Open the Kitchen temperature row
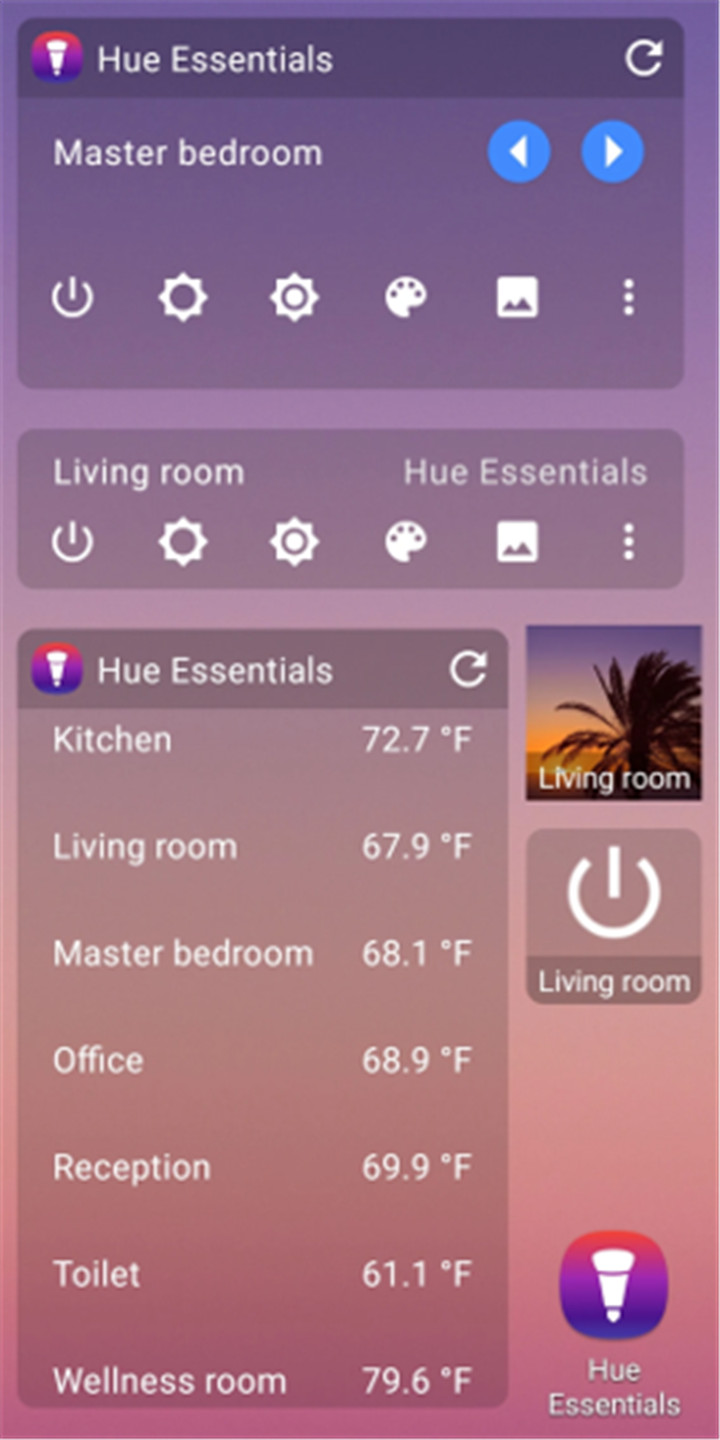The width and height of the screenshot is (720, 1440). pos(262,740)
